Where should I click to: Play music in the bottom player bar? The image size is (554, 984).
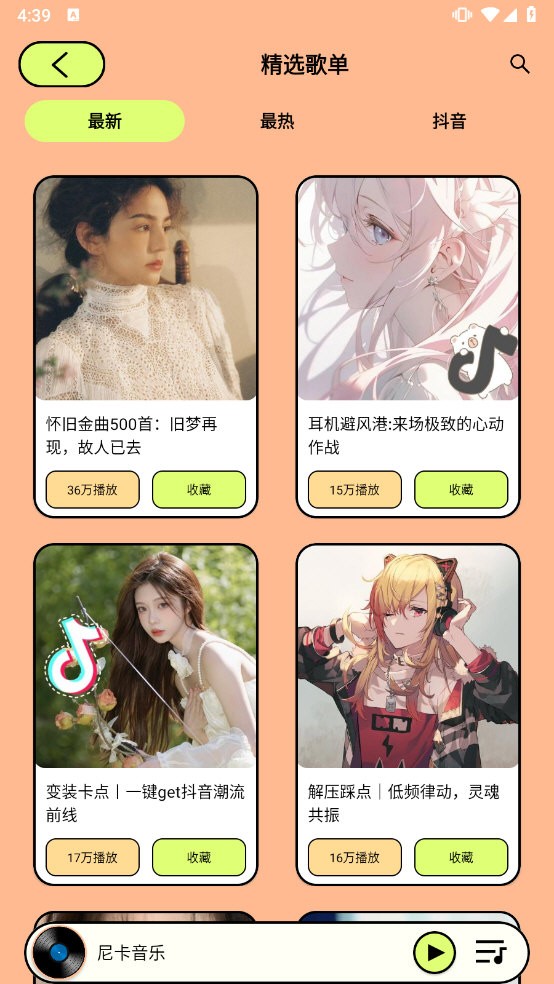coord(434,953)
